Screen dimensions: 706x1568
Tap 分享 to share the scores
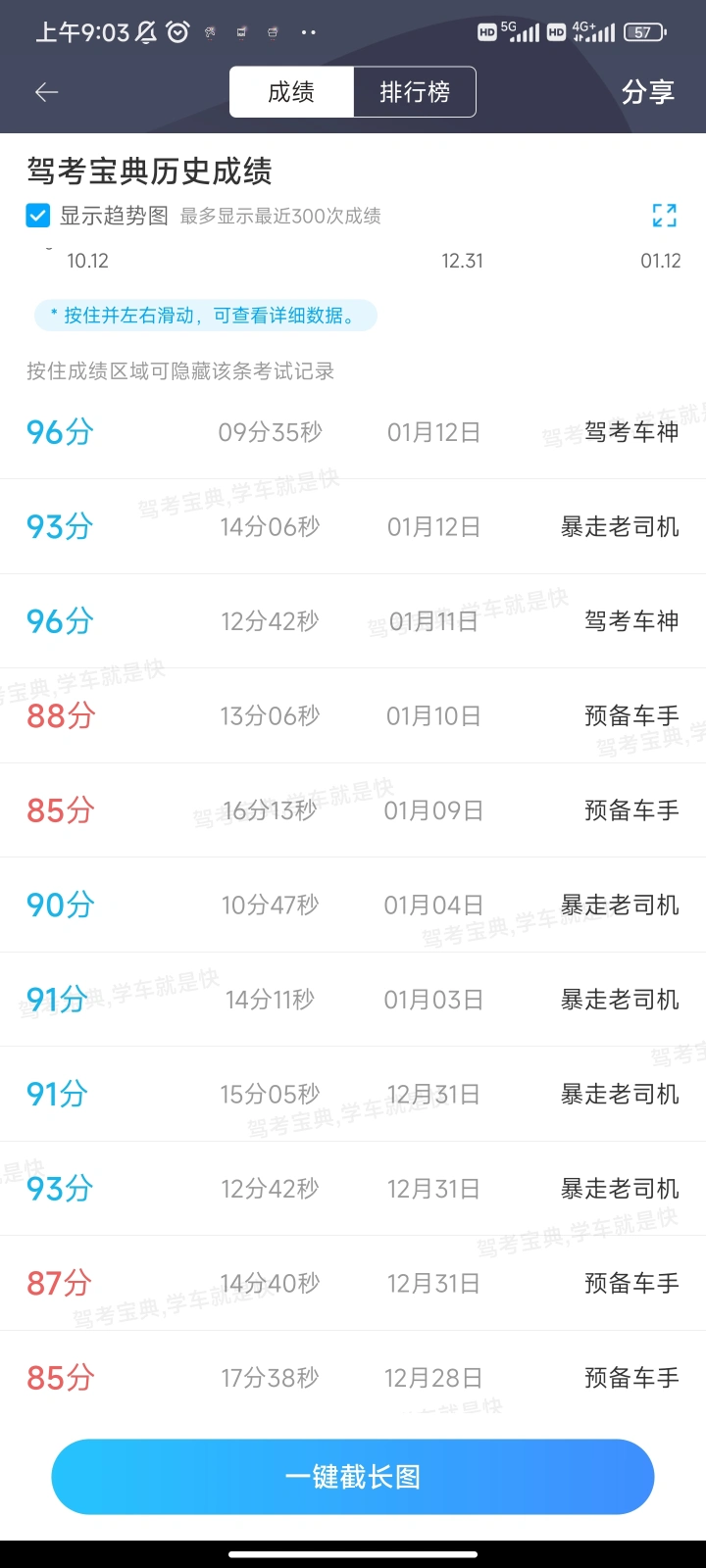pos(648,92)
